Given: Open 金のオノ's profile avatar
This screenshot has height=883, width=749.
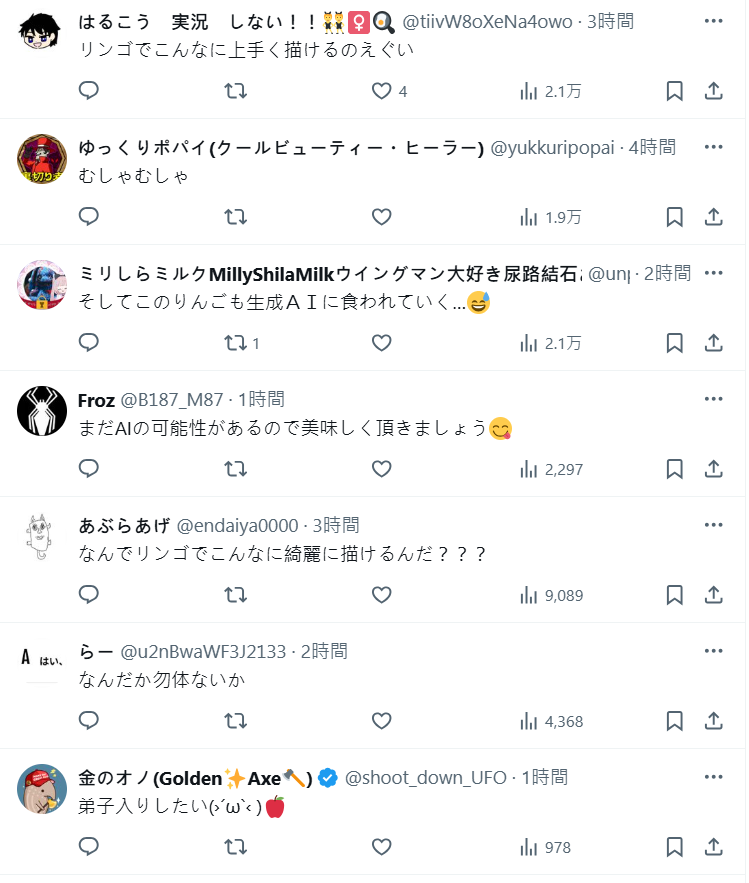Looking at the screenshot, I should (x=43, y=787).
